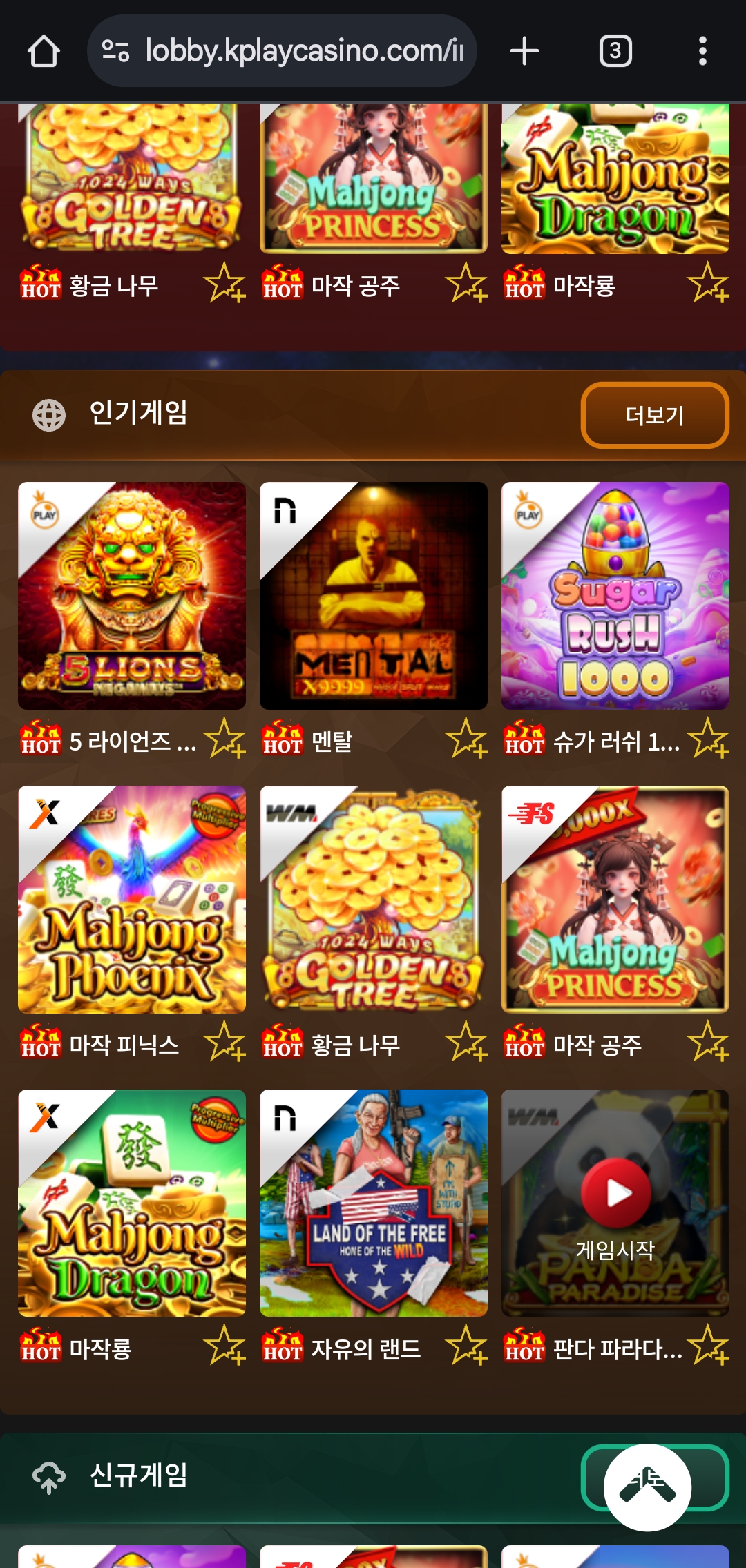Launch Sugar Rush 1000 game

click(615, 595)
